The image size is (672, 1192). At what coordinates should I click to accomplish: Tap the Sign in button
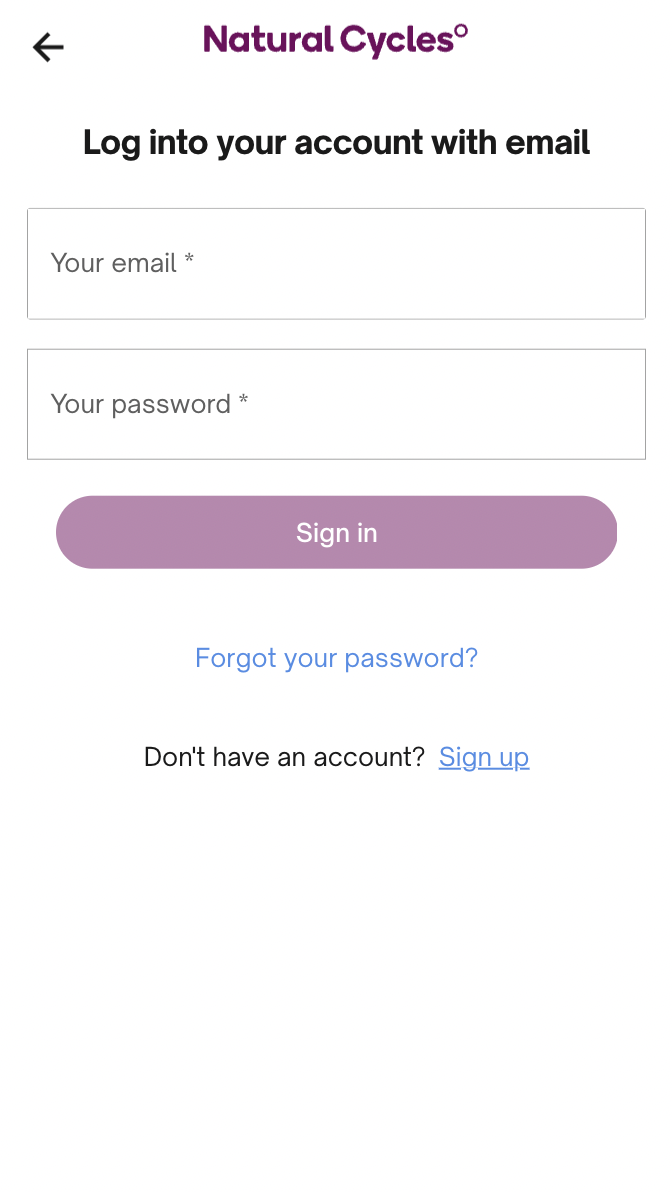(336, 532)
